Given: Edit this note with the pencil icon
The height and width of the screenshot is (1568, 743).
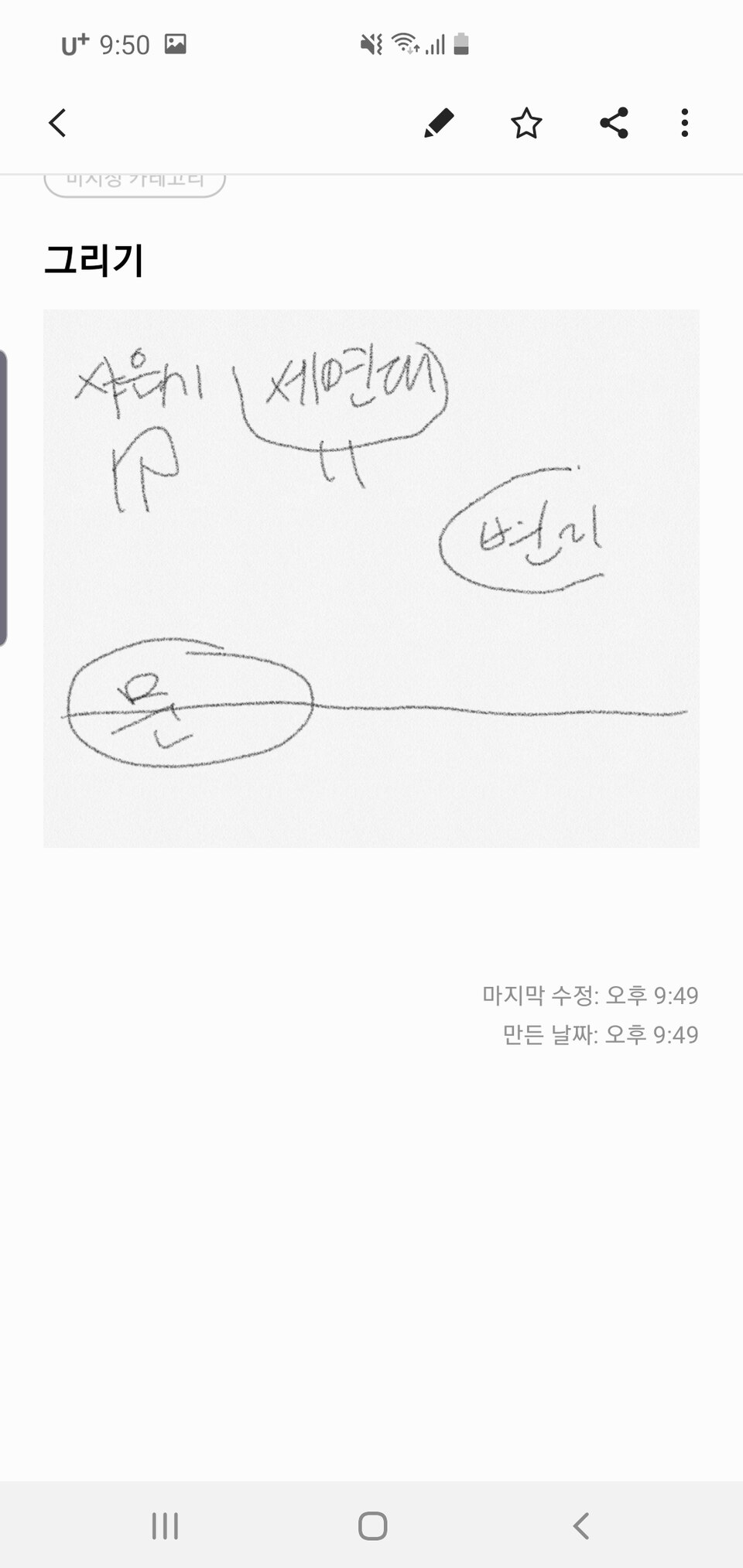Looking at the screenshot, I should pos(439,123).
